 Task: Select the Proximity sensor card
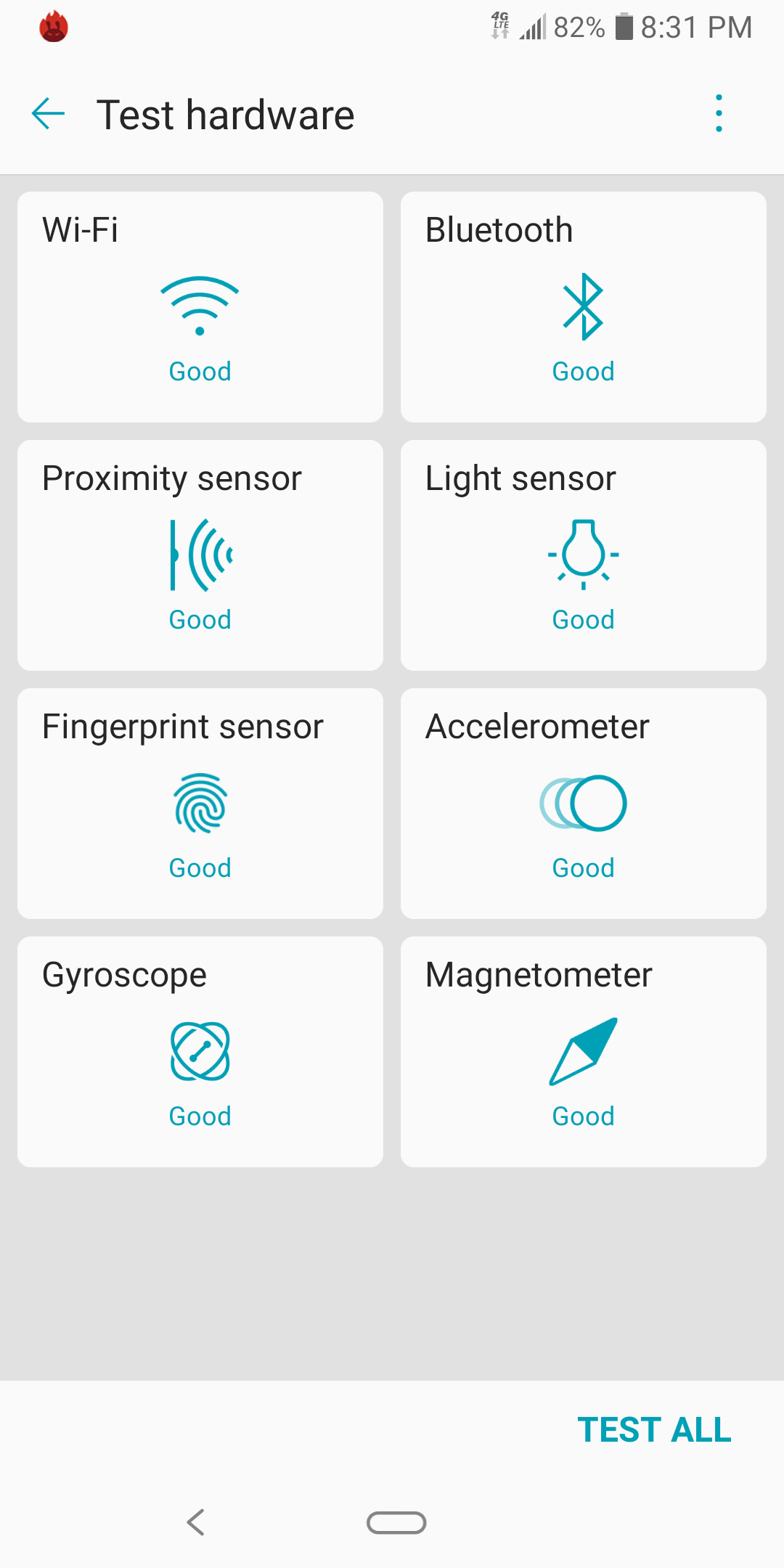click(x=200, y=555)
